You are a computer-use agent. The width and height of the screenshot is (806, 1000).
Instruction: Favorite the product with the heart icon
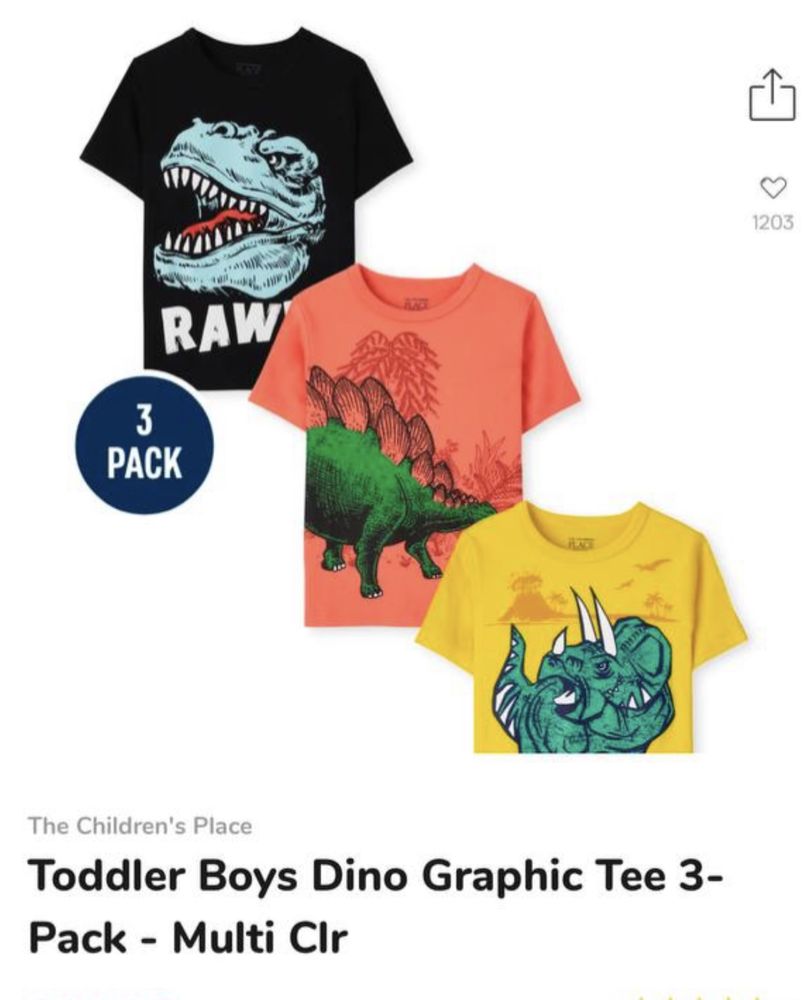tap(771, 187)
